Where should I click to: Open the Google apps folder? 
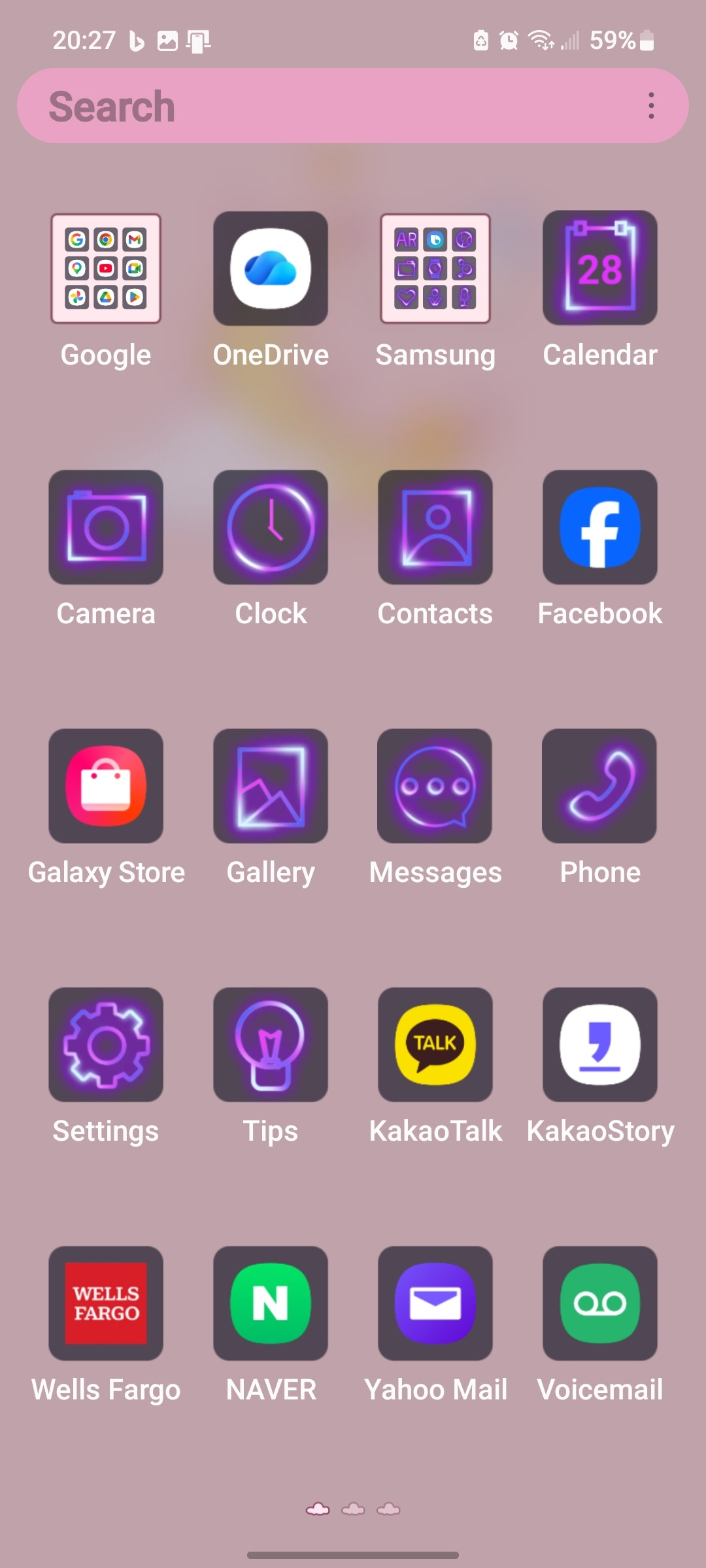[x=106, y=268]
